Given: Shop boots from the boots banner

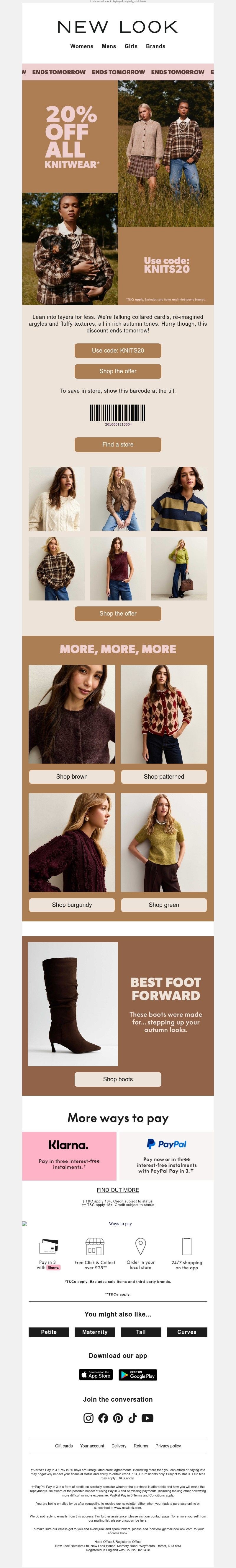Looking at the screenshot, I should pyautogui.click(x=118, y=1079).
